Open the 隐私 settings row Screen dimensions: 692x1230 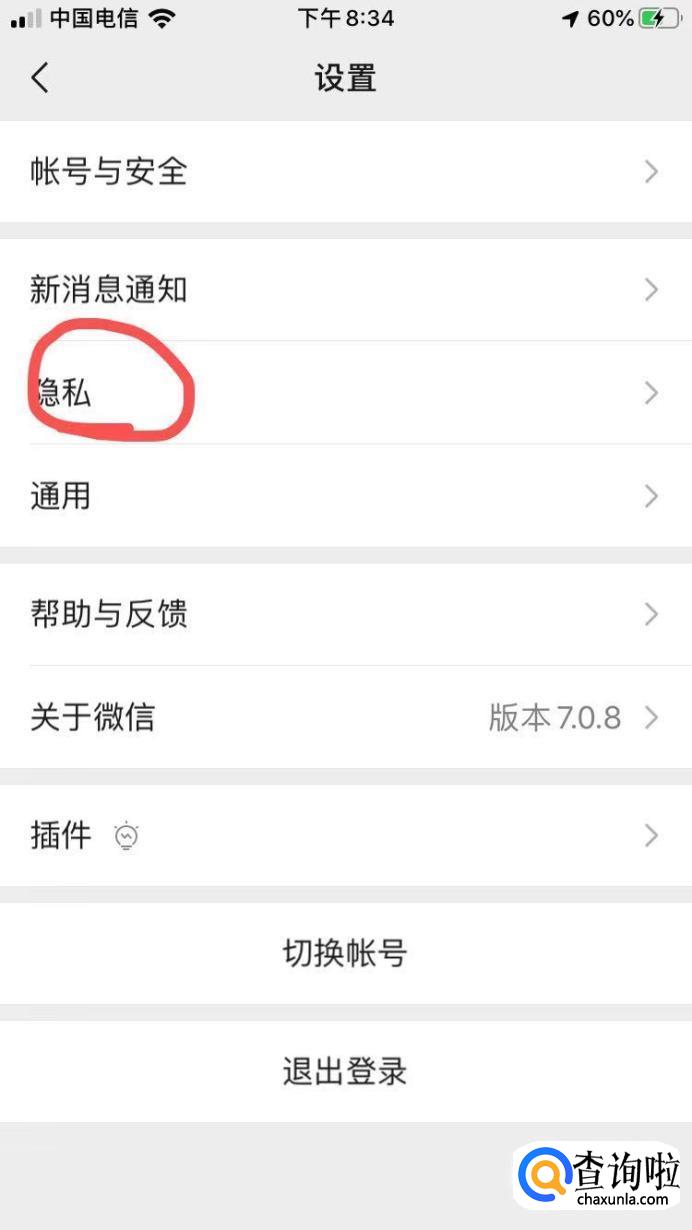[346, 393]
